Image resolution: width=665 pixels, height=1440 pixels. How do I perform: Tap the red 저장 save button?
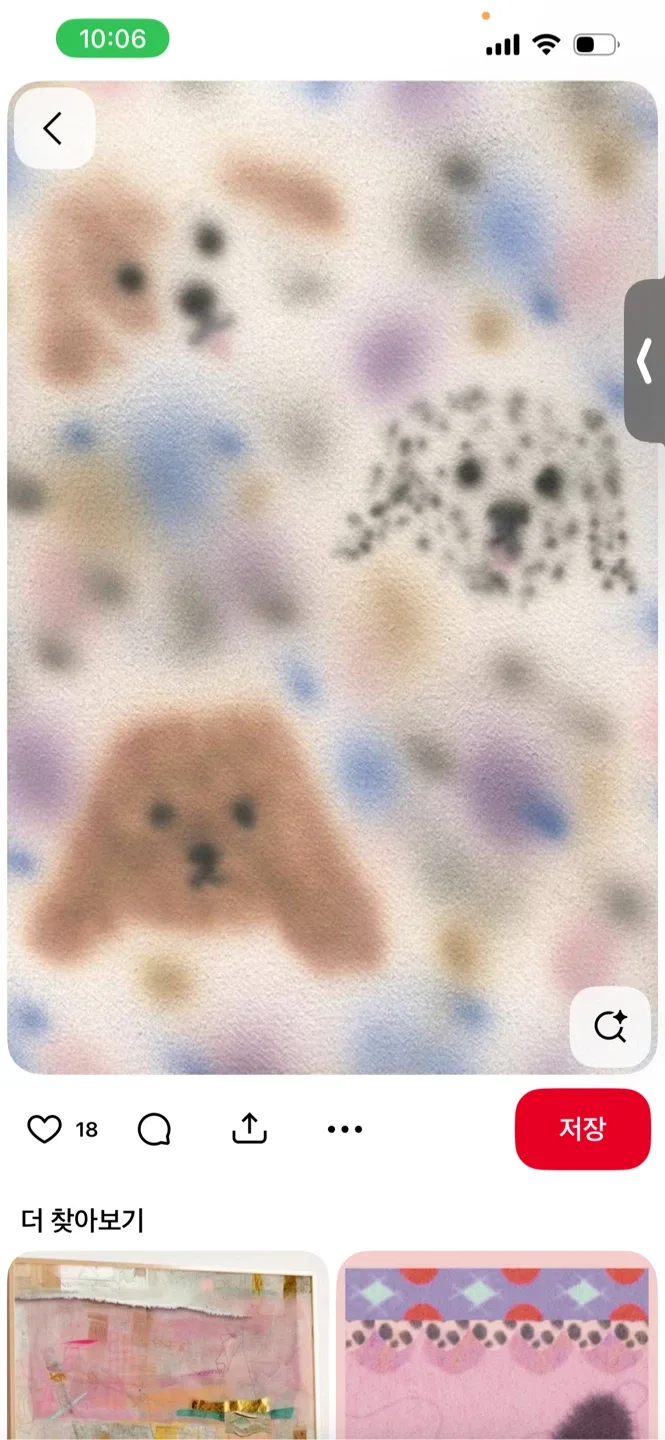pyautogui.click(x=583, y=1129)
